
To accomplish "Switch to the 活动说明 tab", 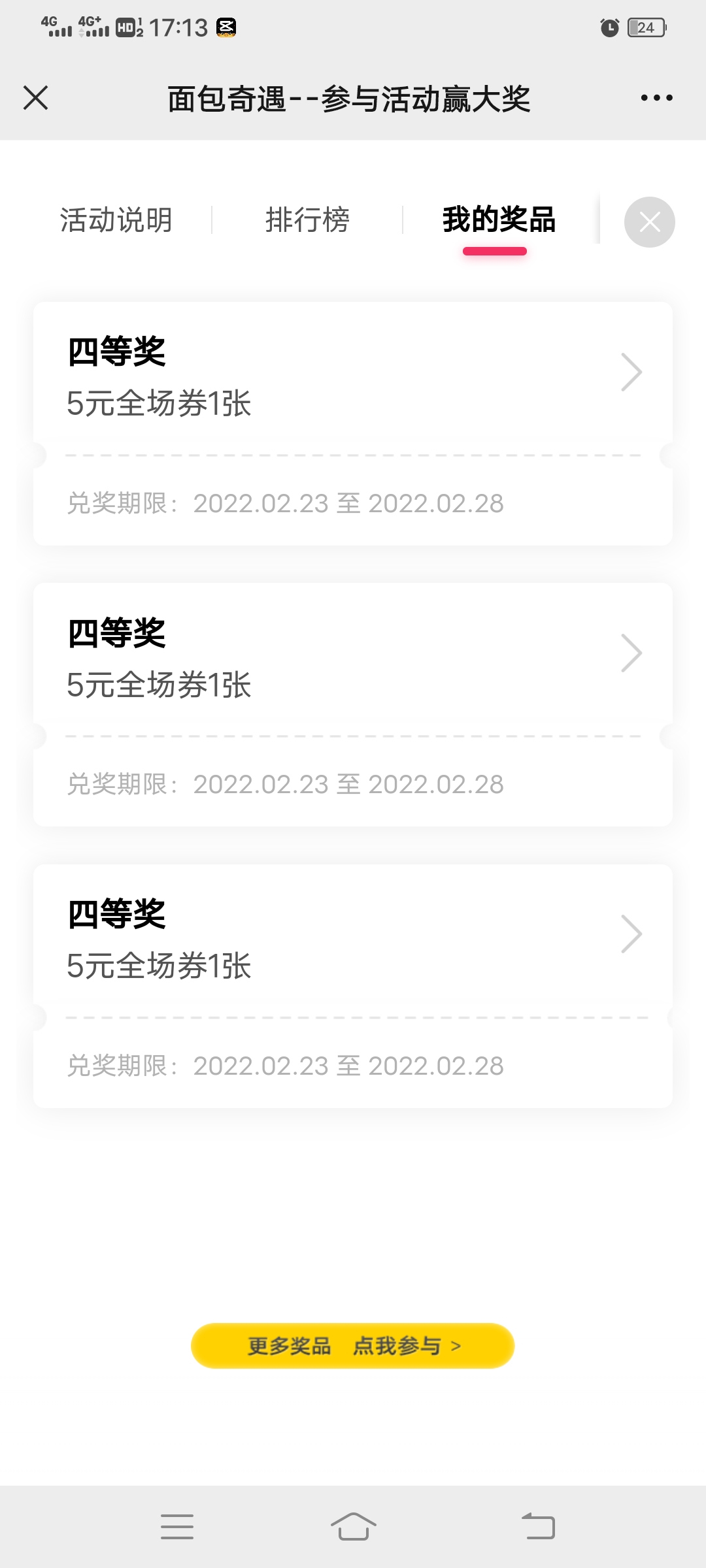I will (x=116, y=220).
